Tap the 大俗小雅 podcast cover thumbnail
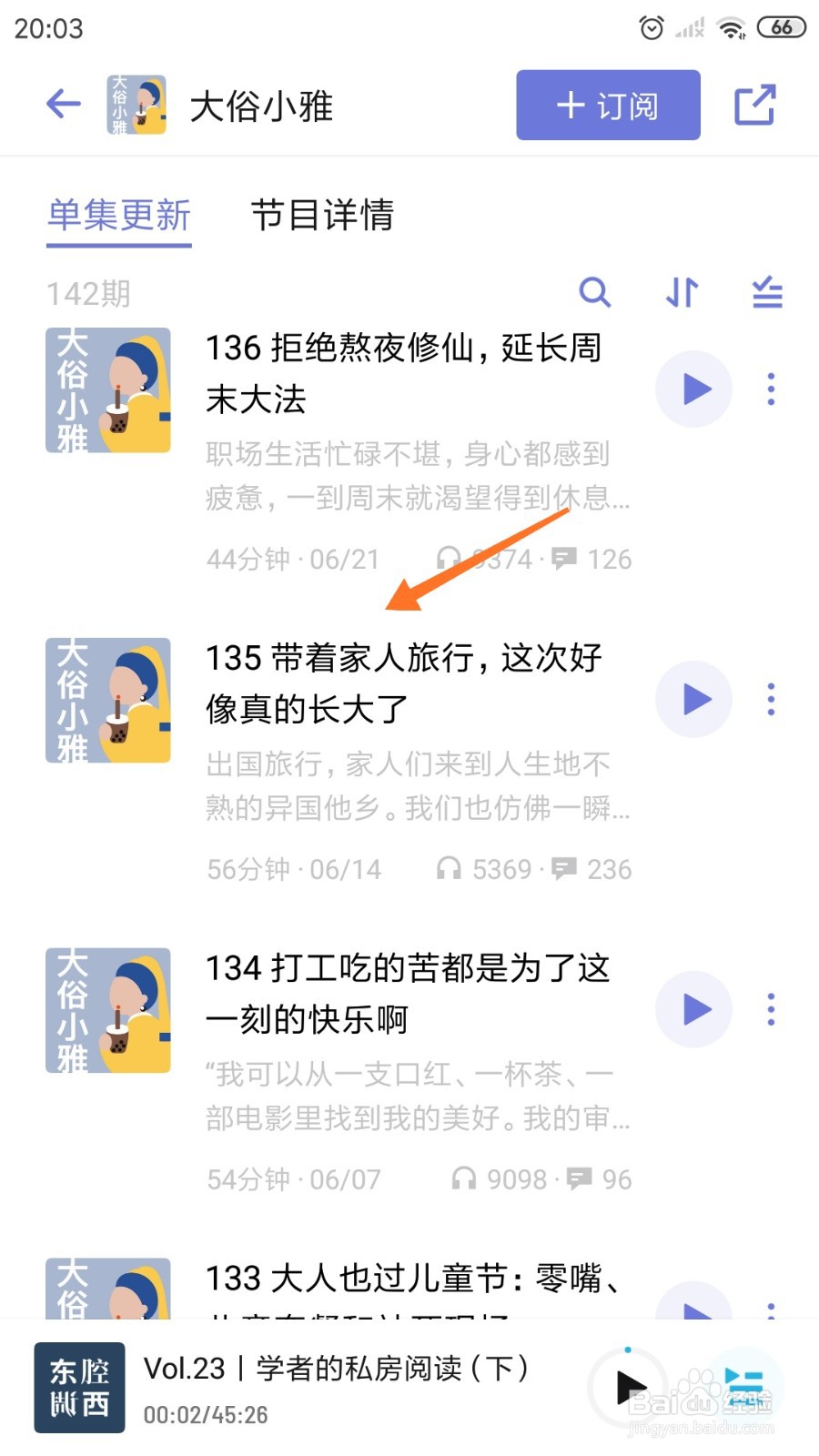The height and width of the screenshot is (1456, 819). (x=136, y=104)
